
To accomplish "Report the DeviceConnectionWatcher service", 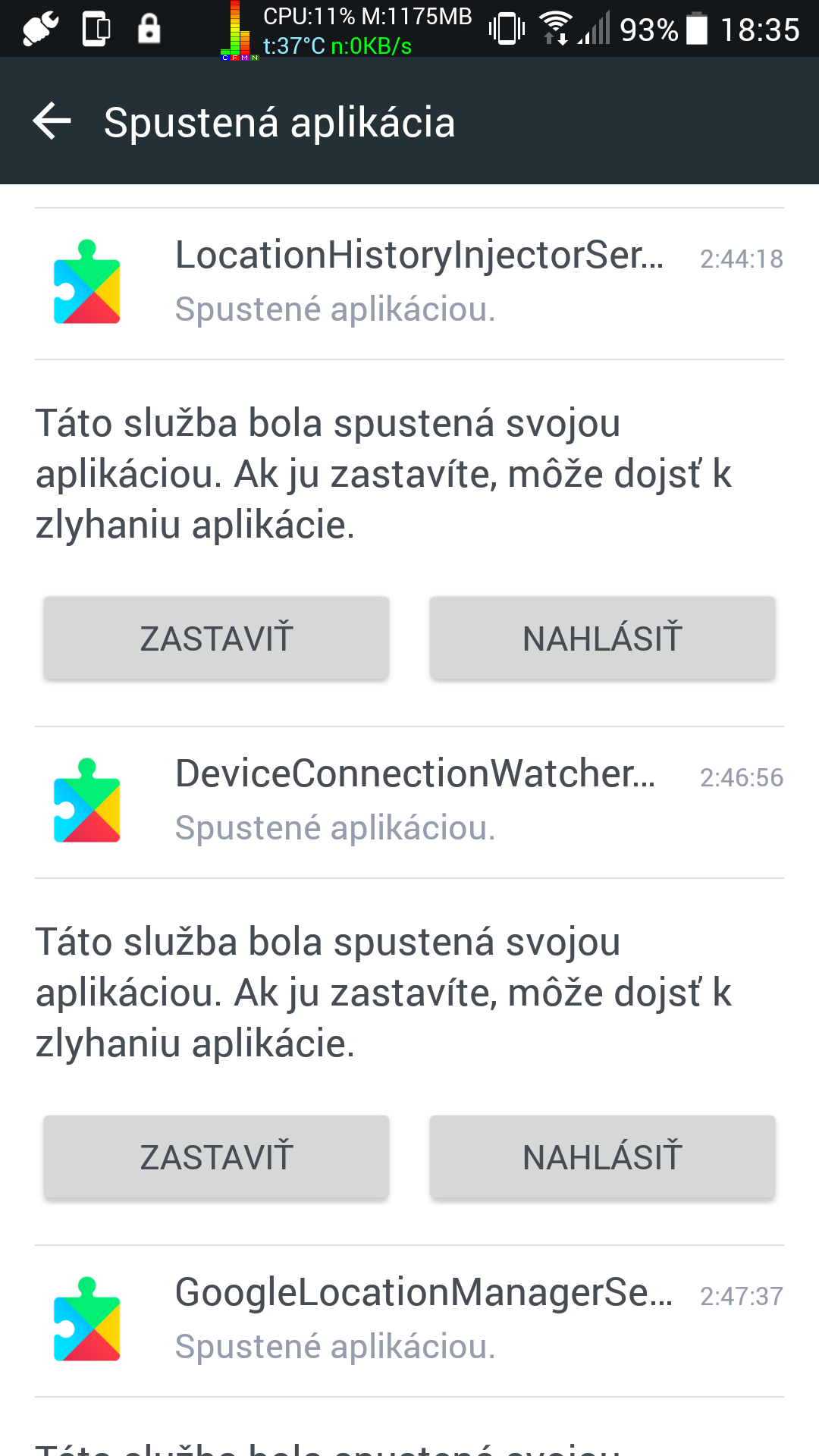I will (602, 1156).
